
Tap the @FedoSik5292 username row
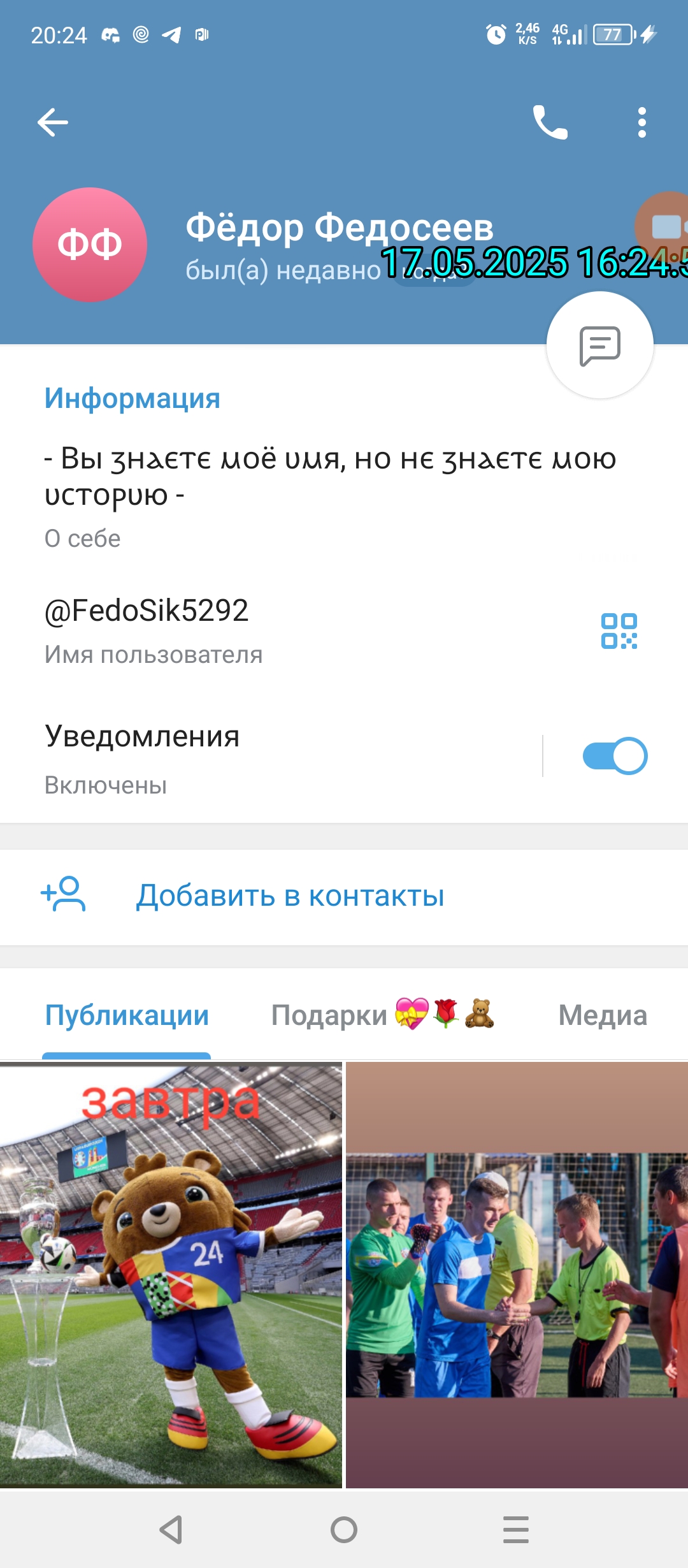255,628
